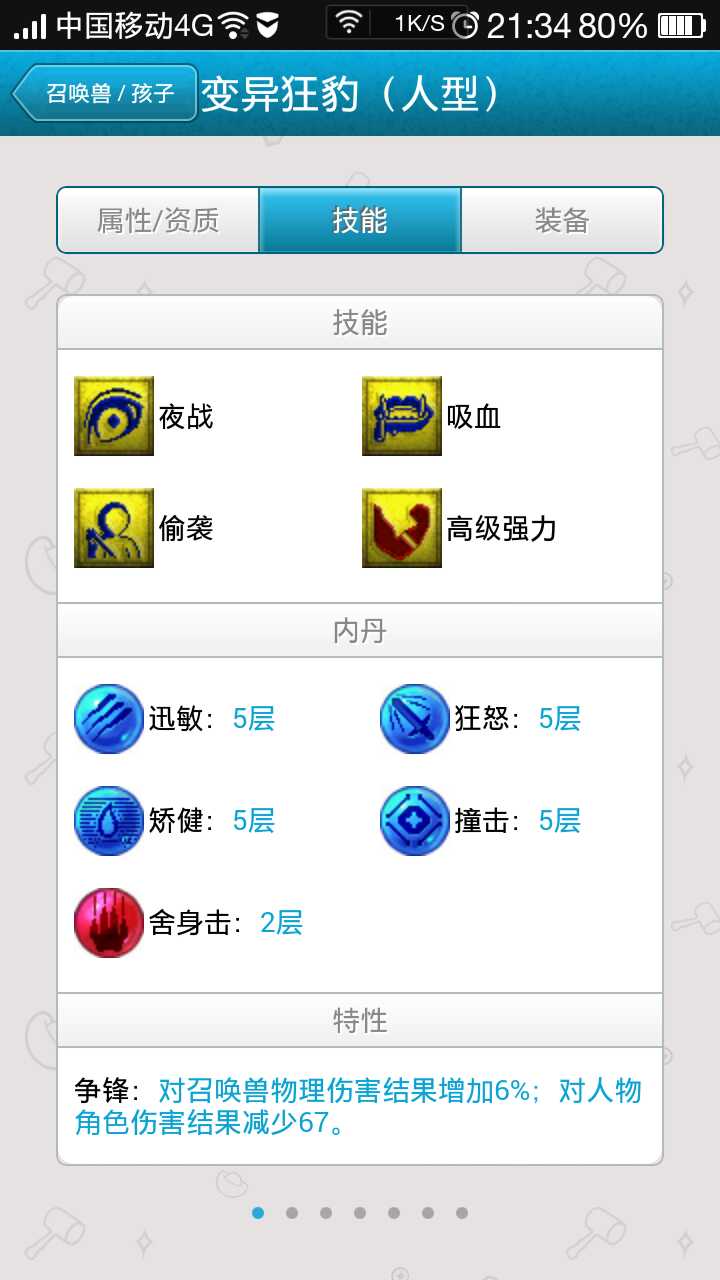Screen dimensions: 720x1280
Task: Go back to 召唤兽 / 孩子 list
Action: click(105, 94)
